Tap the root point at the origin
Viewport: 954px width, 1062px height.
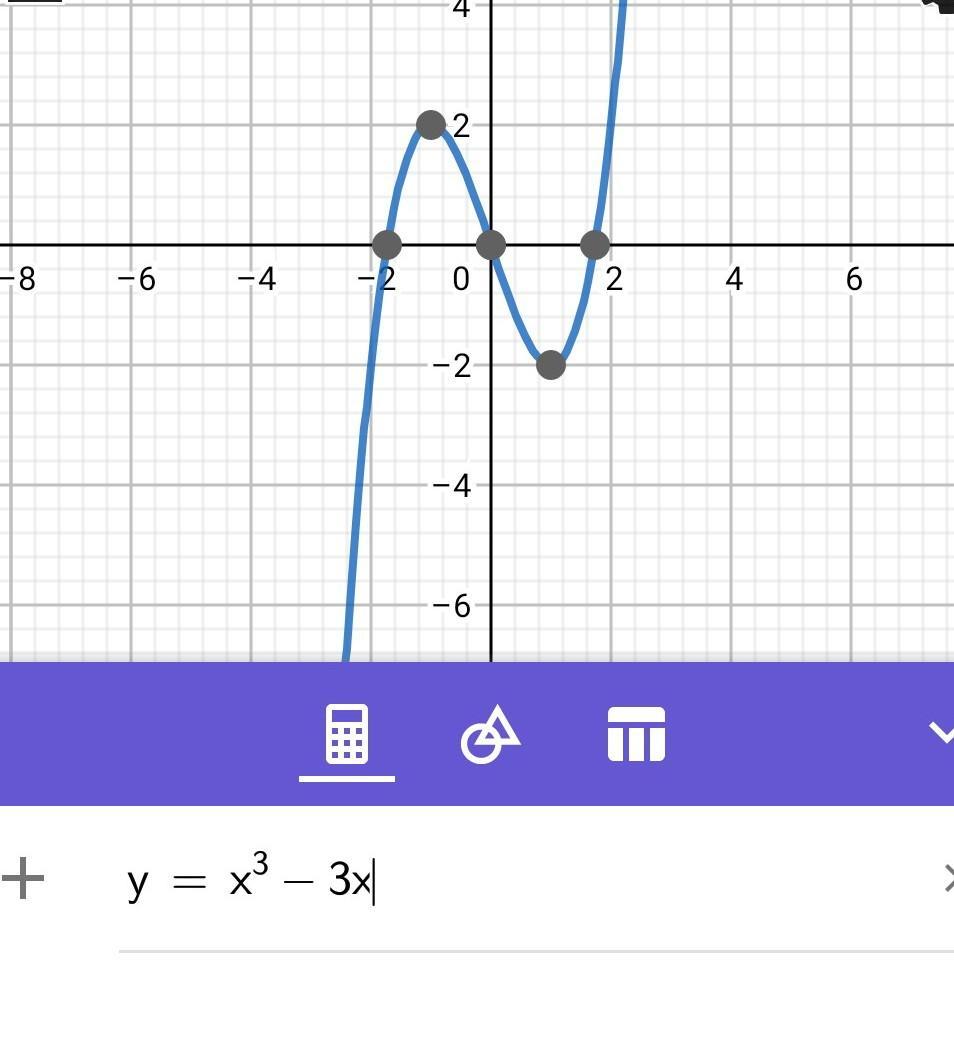point(491,245)
